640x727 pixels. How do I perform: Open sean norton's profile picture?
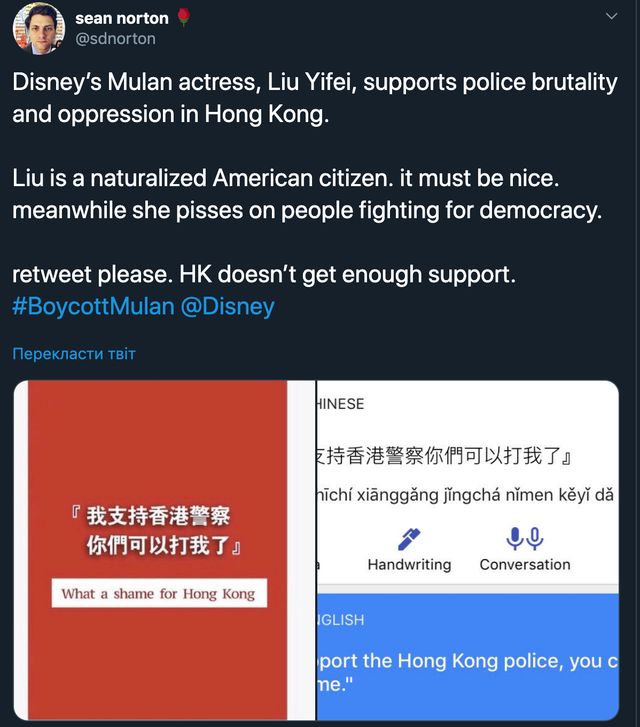point(38,29)
